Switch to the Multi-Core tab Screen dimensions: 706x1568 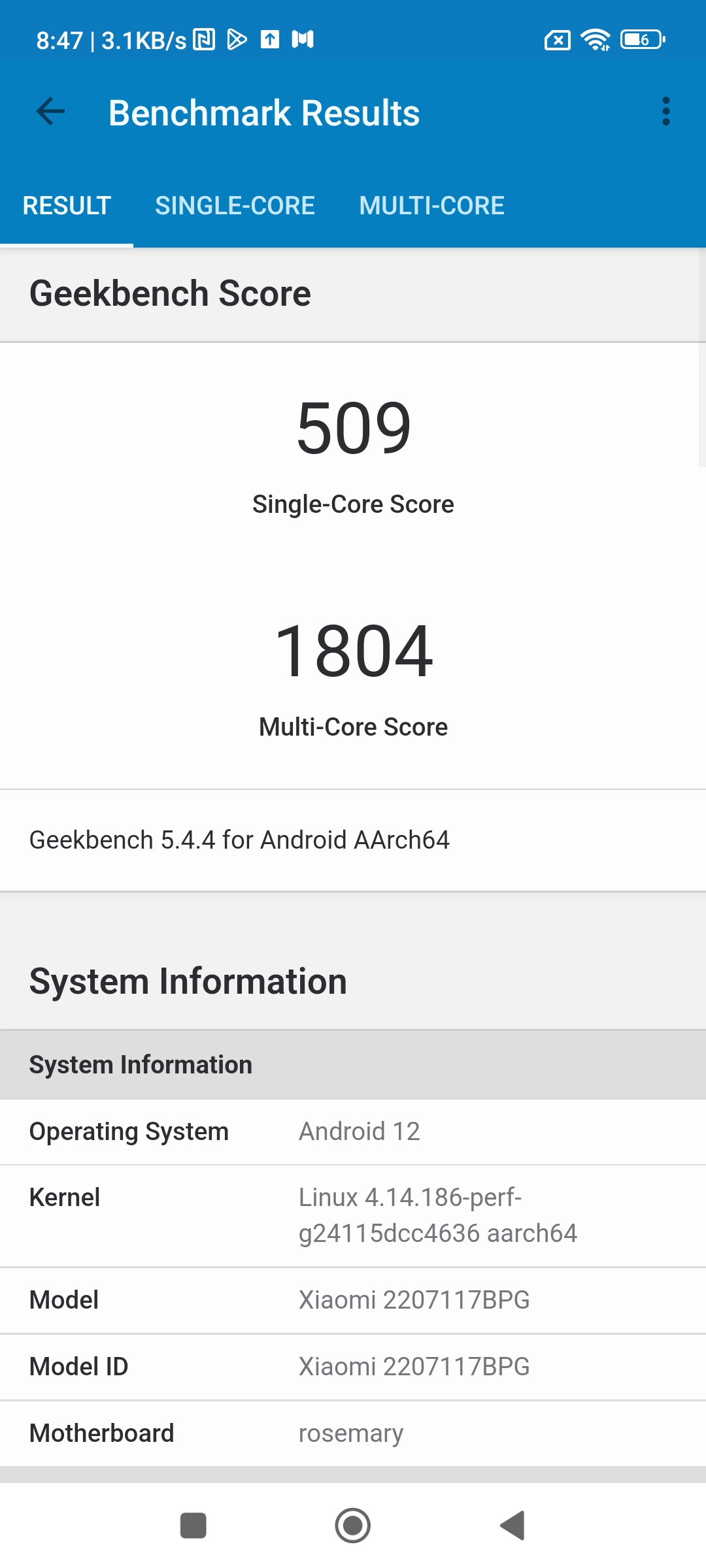point(431,206)
